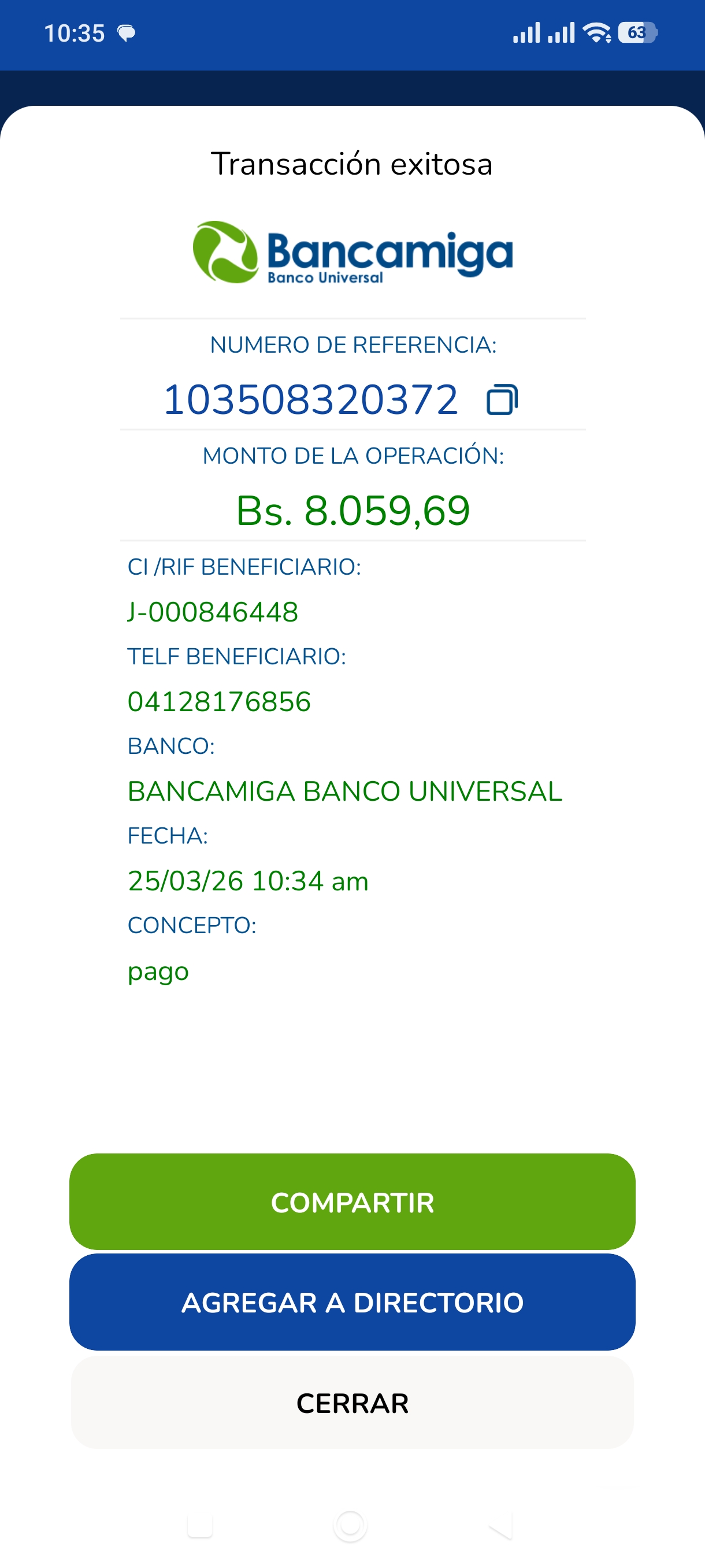Go to the system home screen

tap(350, 1526)
